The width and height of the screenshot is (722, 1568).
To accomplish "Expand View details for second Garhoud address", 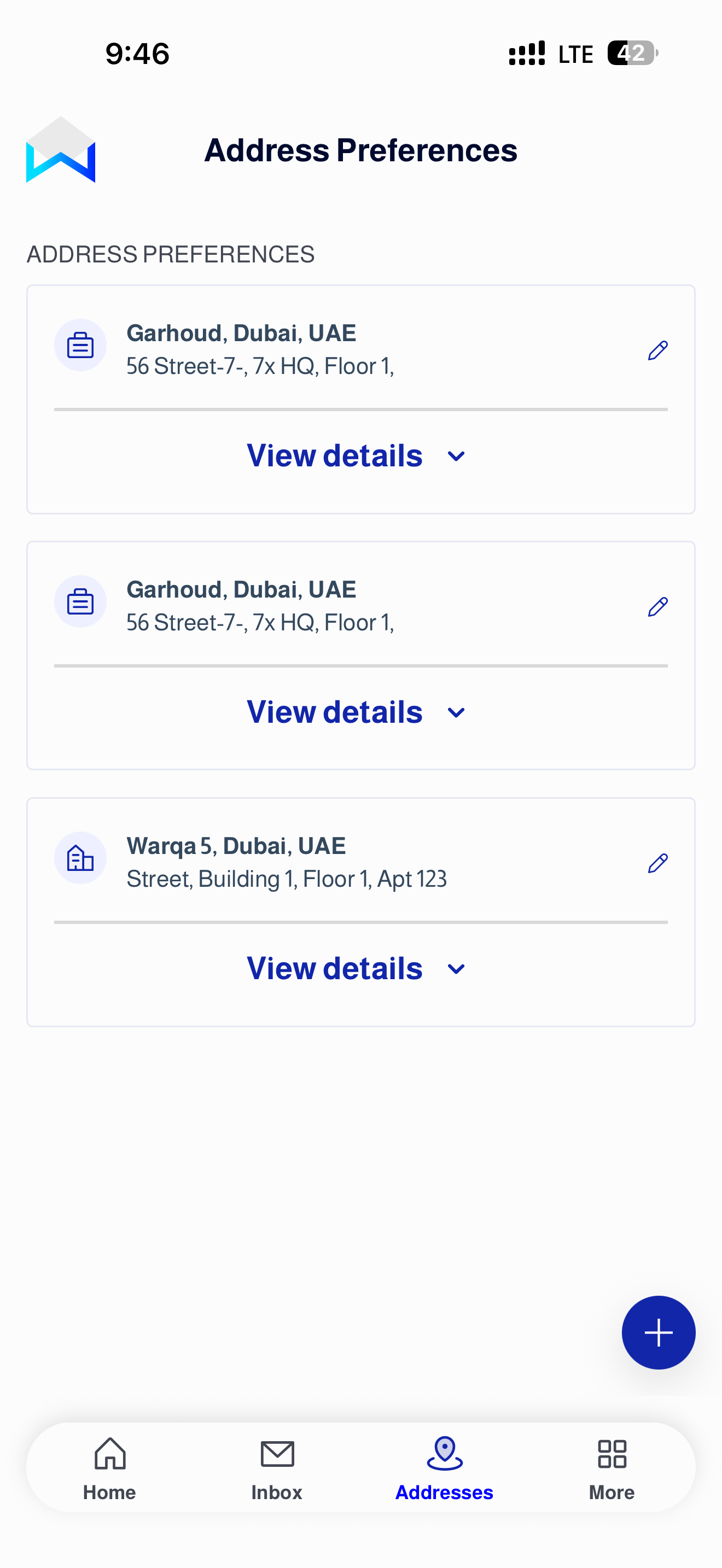I will (x=356, y=712).
